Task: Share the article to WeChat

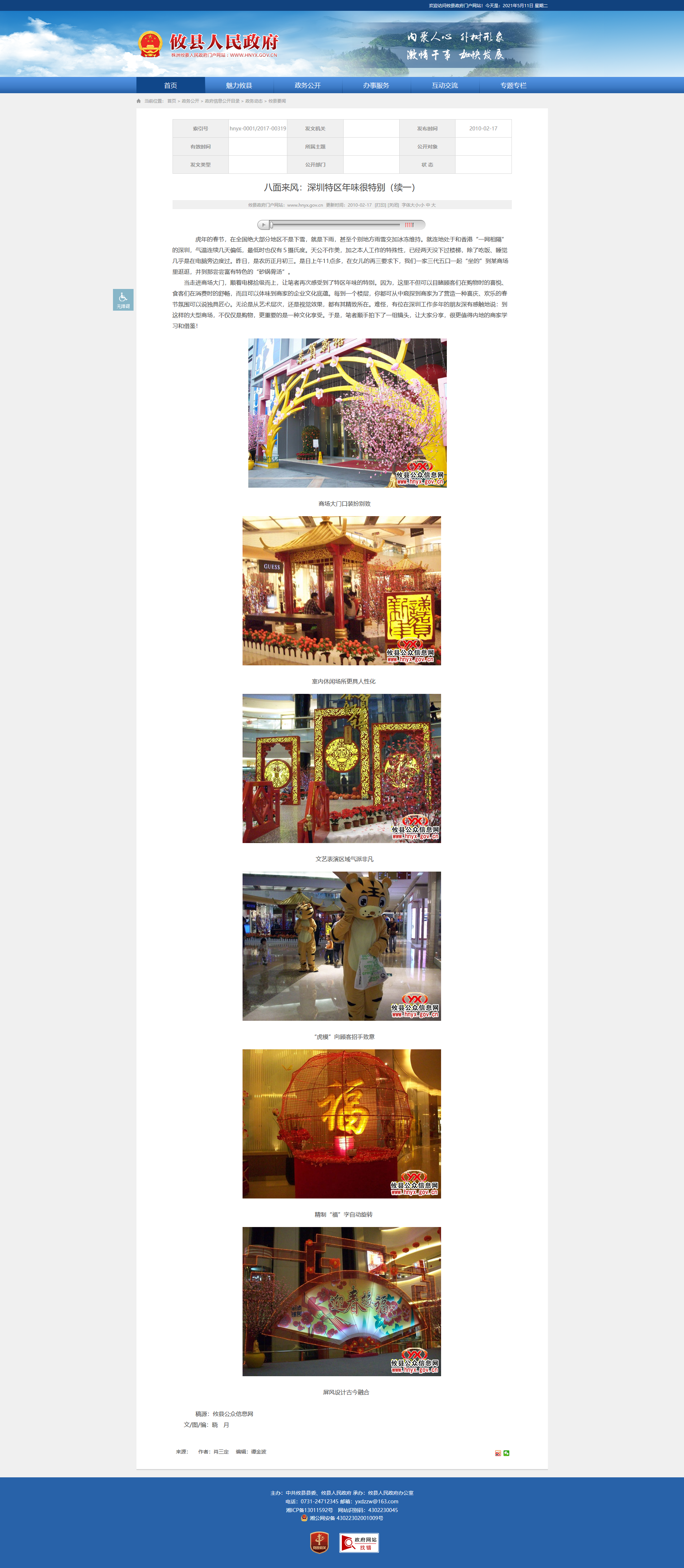Action: [506, 1453]
